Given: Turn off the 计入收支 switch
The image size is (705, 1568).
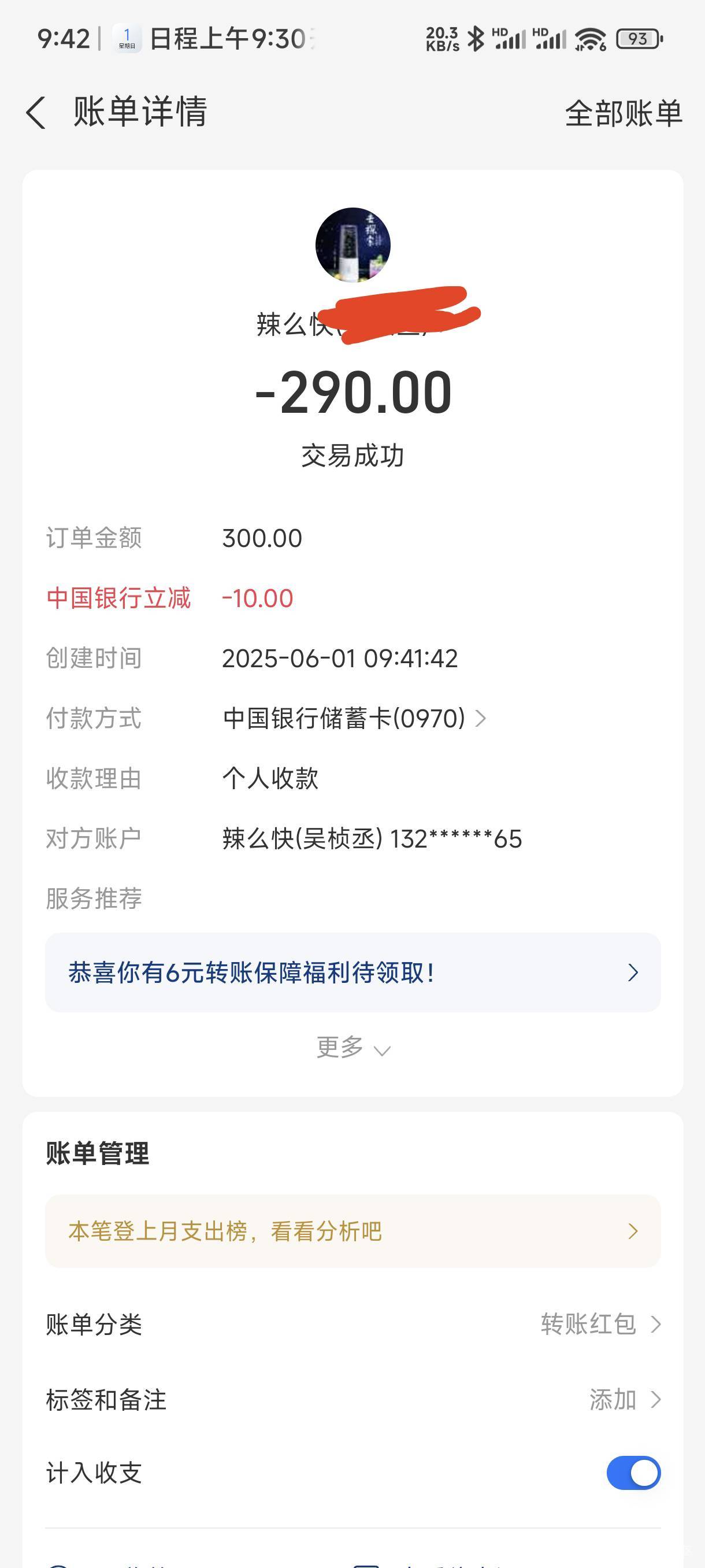Looking at the screenshot, I should [x=633, y=1473].
